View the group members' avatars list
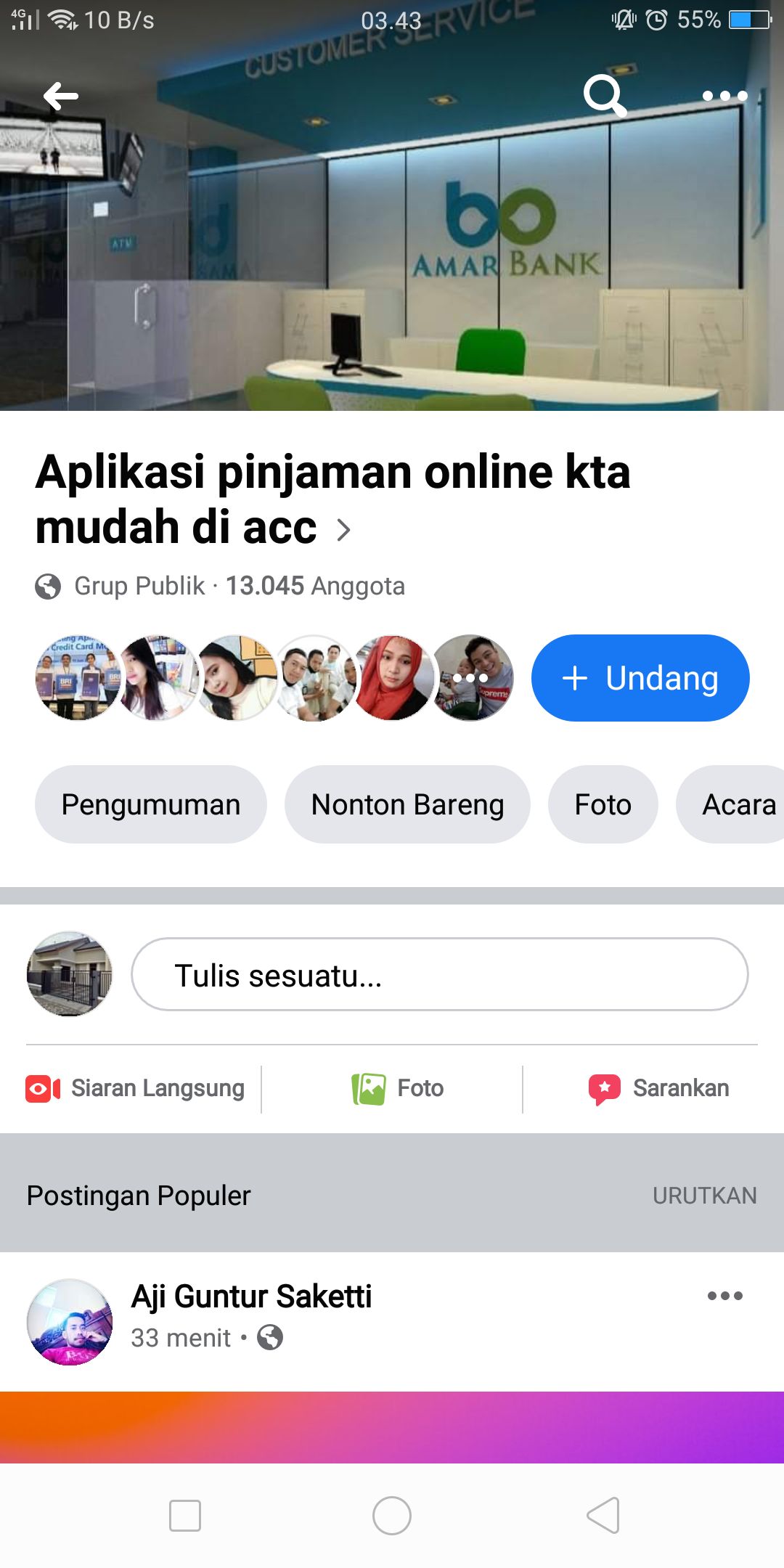 [274, 678]
